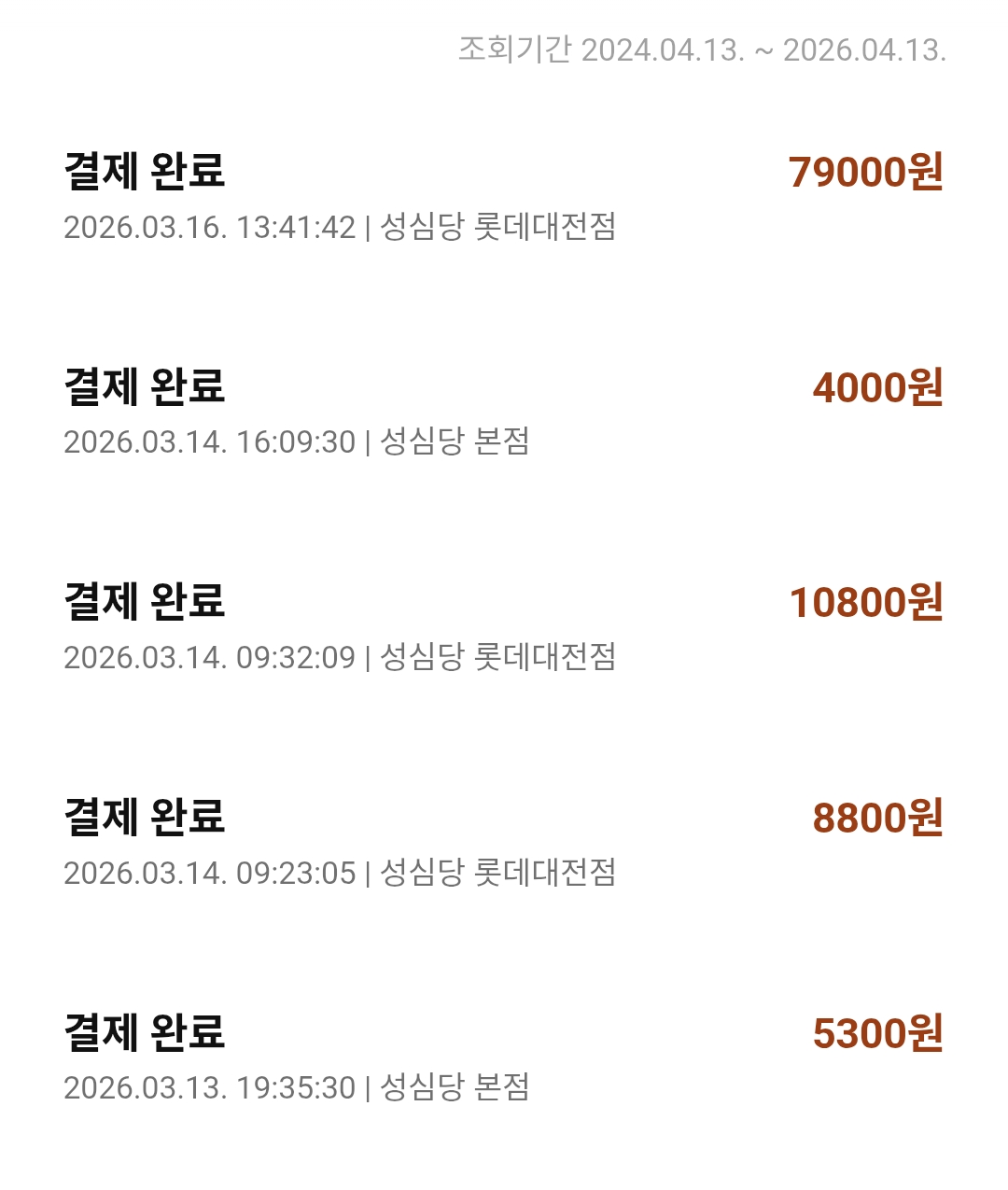Open the 4000원 payment at 성심당 본점
The image size is (1008, 1190).
[504, 412]
